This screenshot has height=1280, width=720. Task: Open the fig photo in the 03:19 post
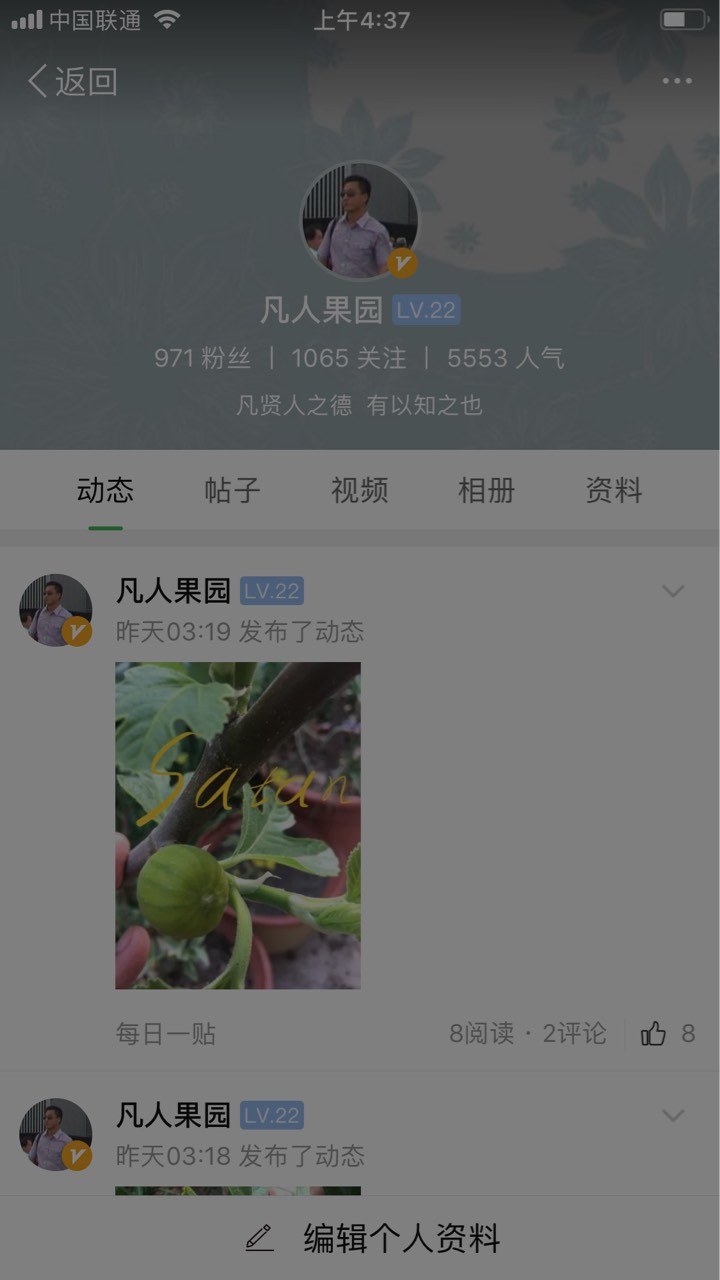[x=238, y=825]
